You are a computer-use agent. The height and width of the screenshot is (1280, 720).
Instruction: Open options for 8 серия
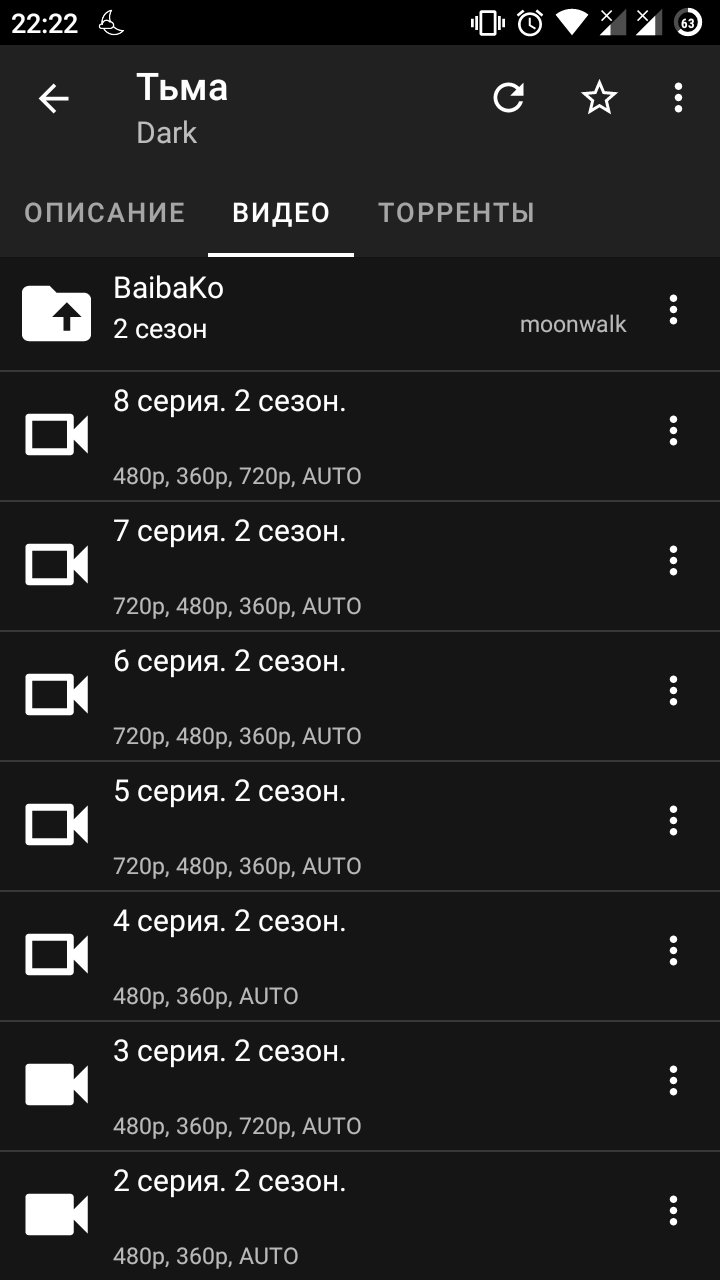point(673,430)
